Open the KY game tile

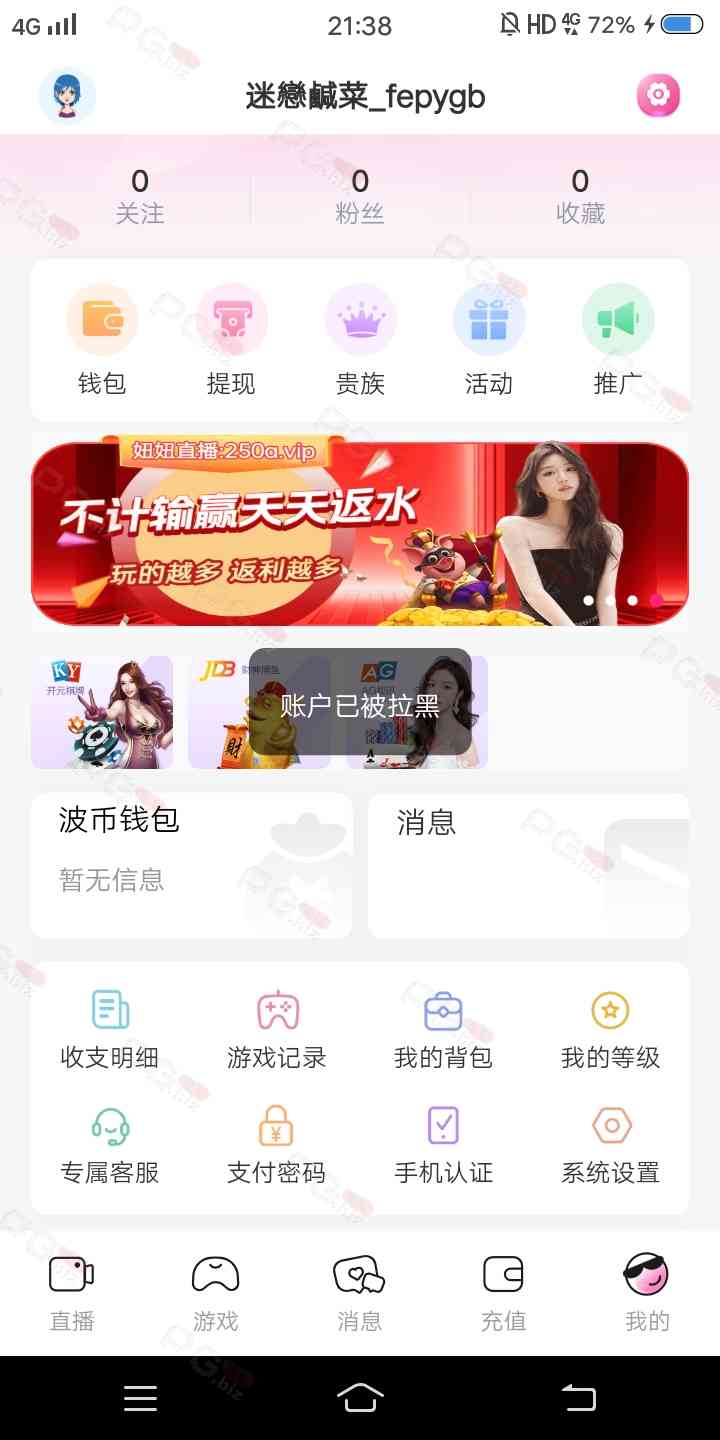[x=102, y=712]
